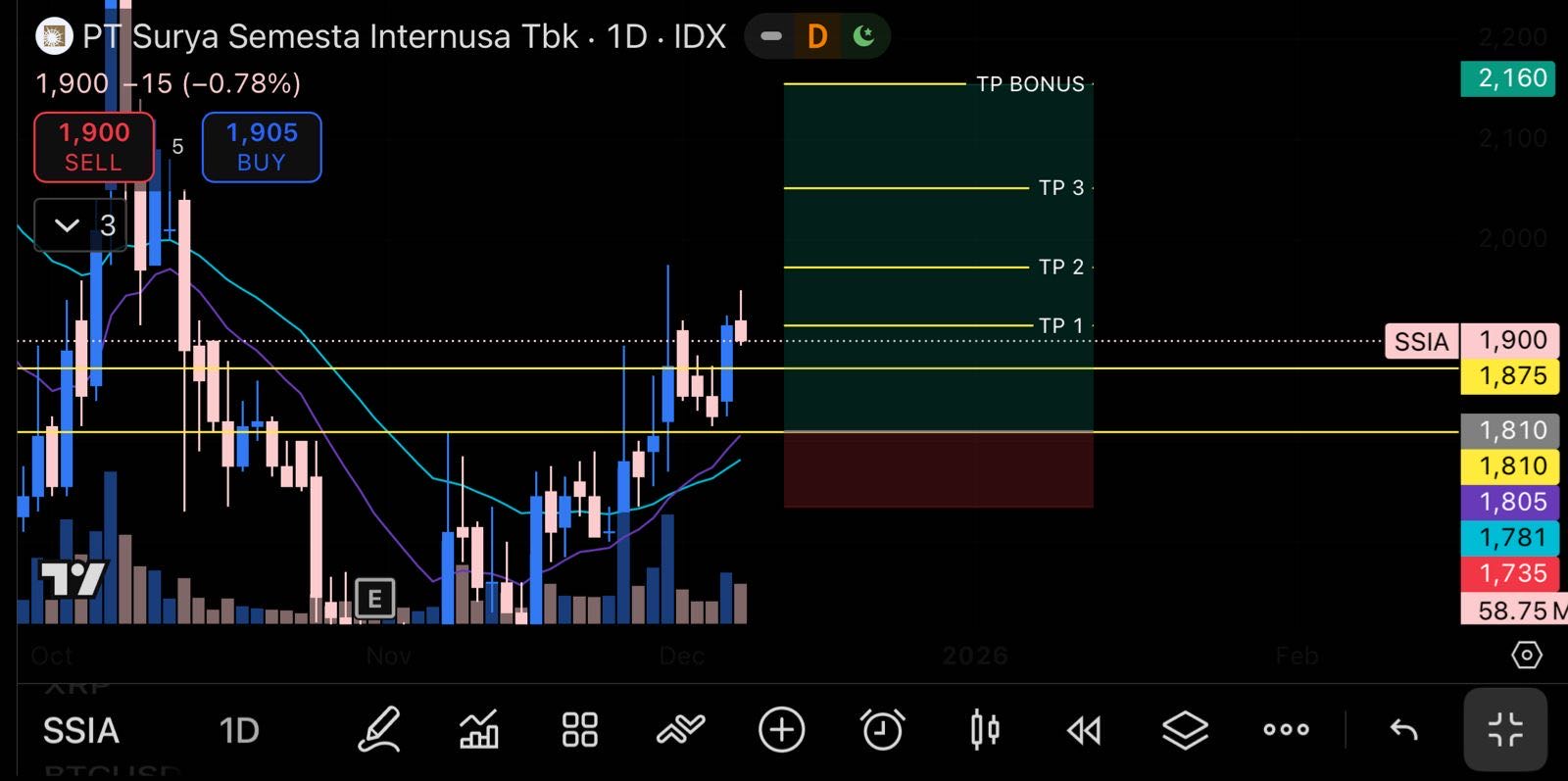This screenshot has height=781, width=1568.
Task: Open the SSIA symbol search
Action: click(x=81, y=730)
